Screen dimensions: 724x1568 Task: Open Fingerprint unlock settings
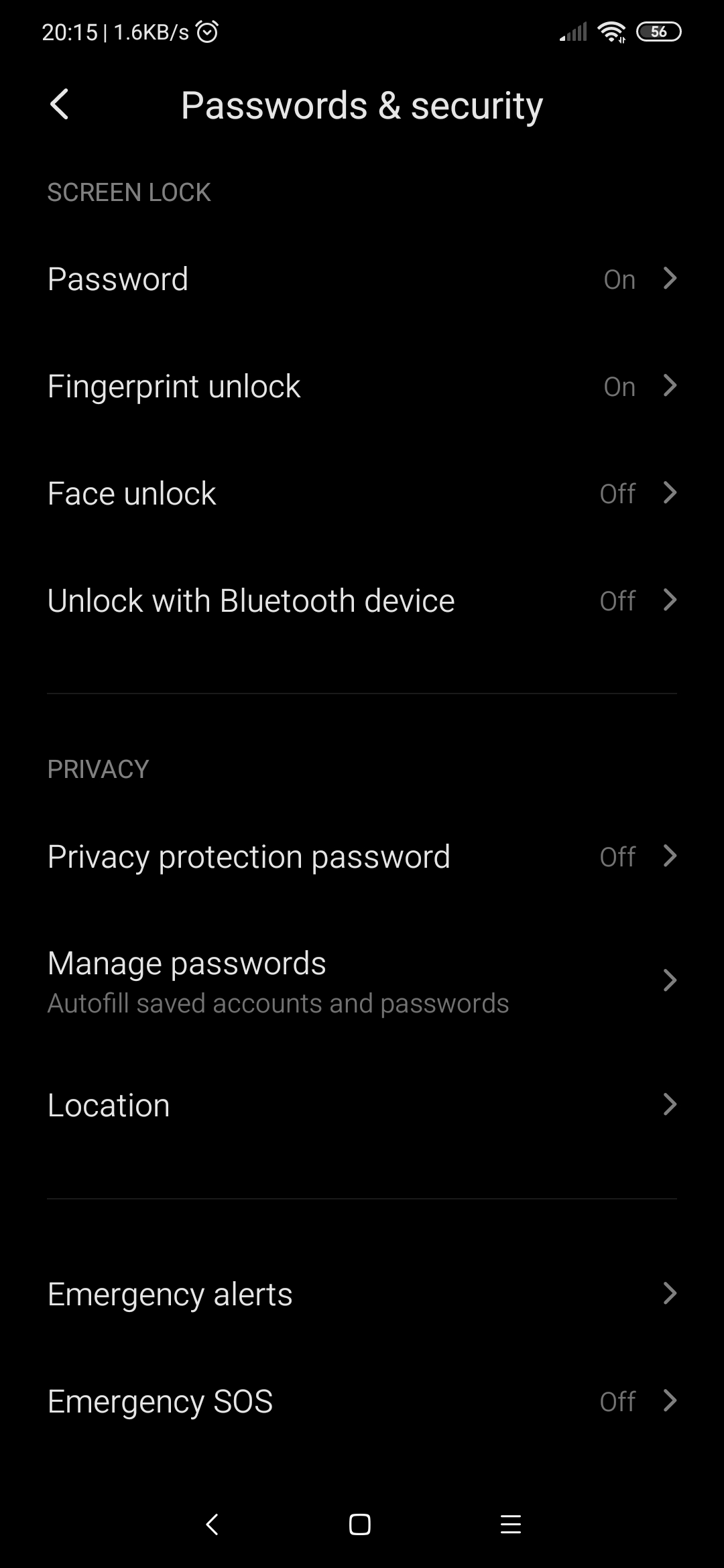coord(362,386)
